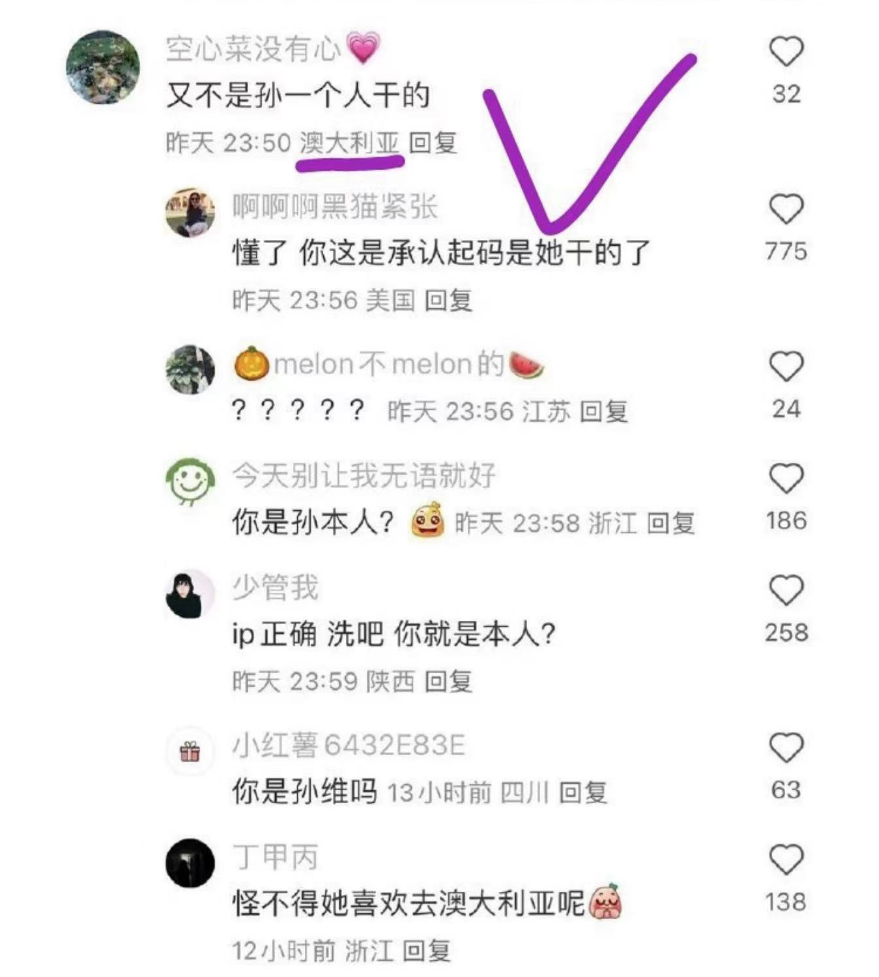
Task: Like the comment by 空心菜没有心
Action: [x=786, y=51]
